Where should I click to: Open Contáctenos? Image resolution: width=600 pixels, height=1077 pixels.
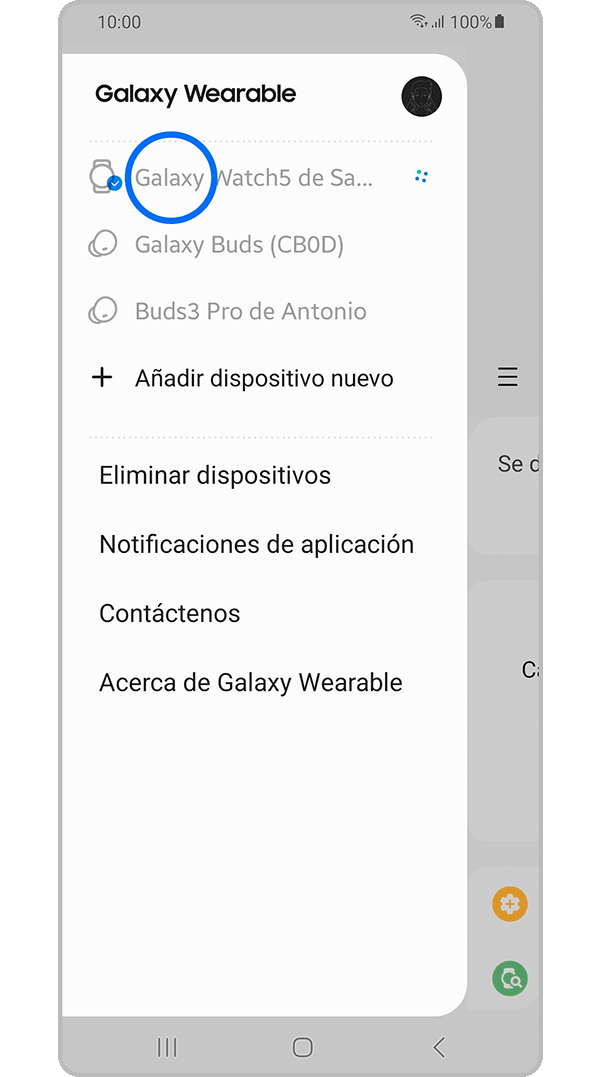[x=170, y=613]
